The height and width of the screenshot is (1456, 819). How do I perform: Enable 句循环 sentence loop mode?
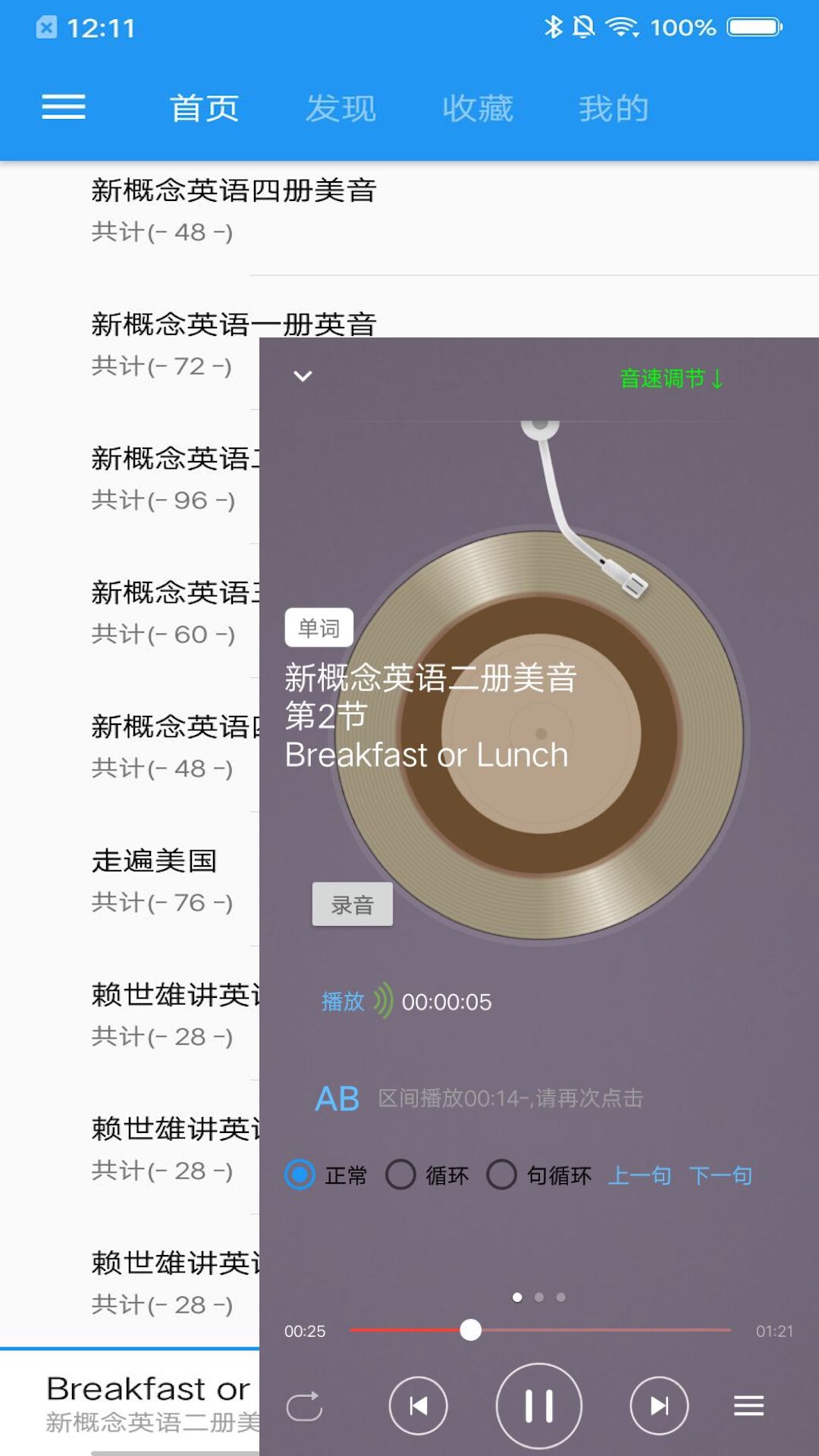[502, 1175]
